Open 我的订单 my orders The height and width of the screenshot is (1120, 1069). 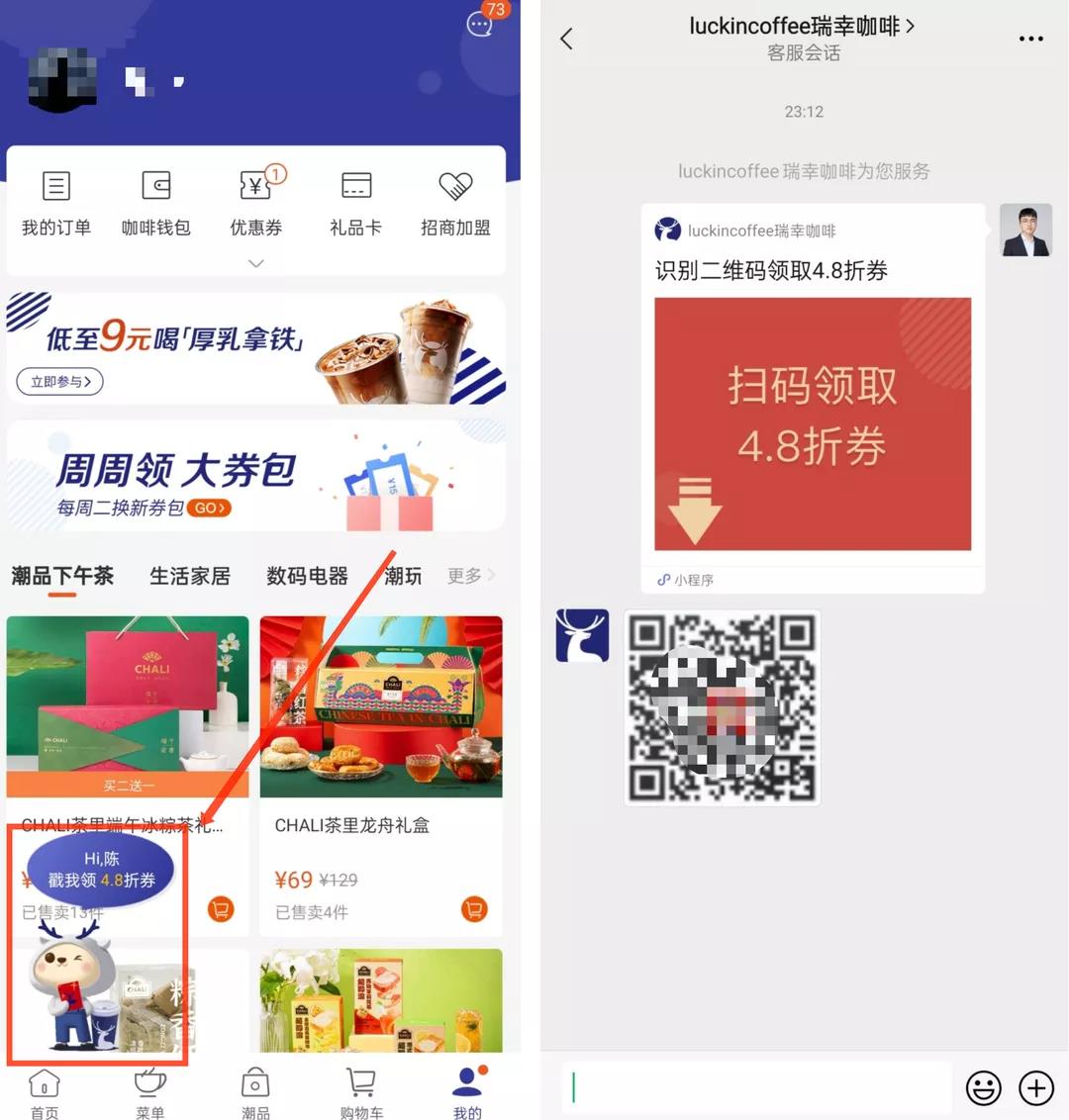[x=56, y=203]
